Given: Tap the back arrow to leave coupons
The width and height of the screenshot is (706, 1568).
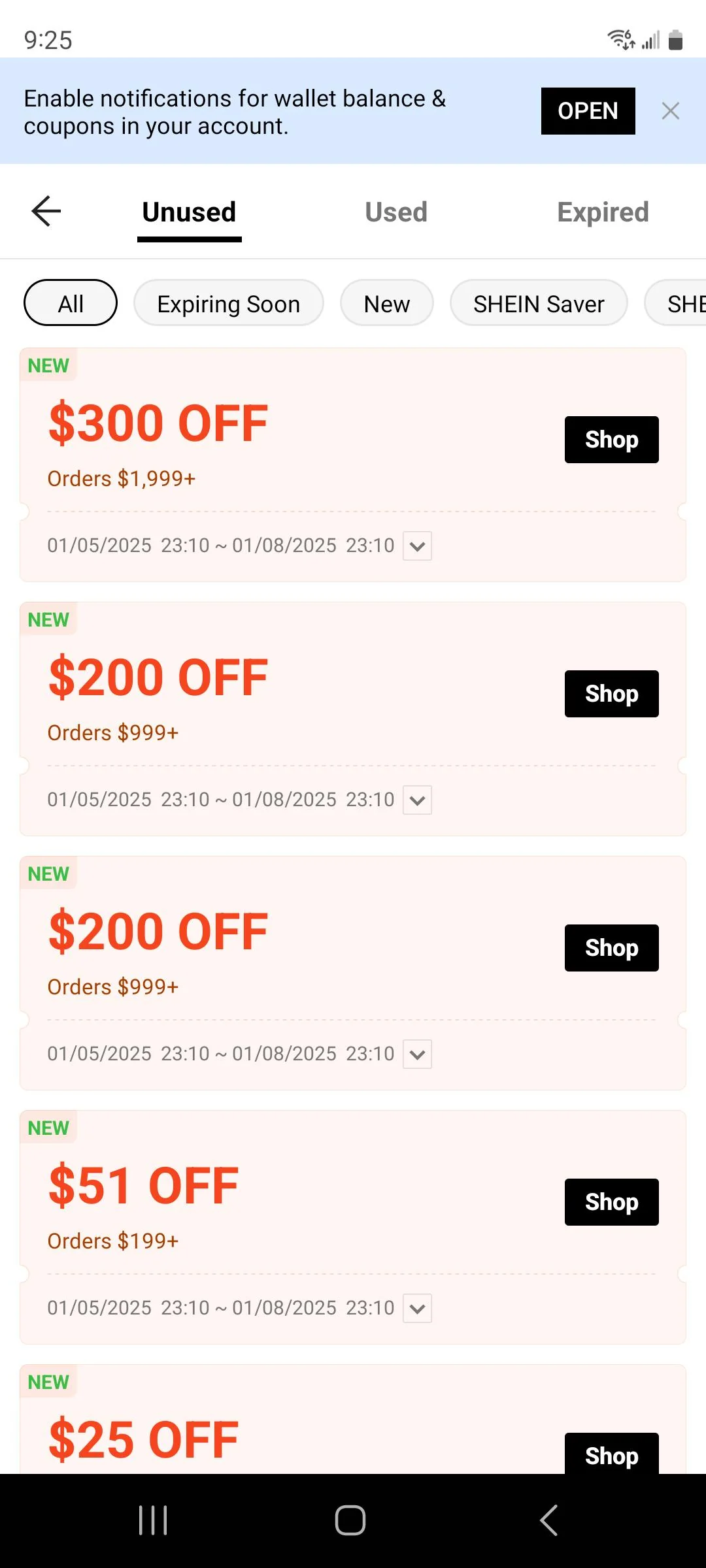Looking at the screenshot, I should point(46,212).
